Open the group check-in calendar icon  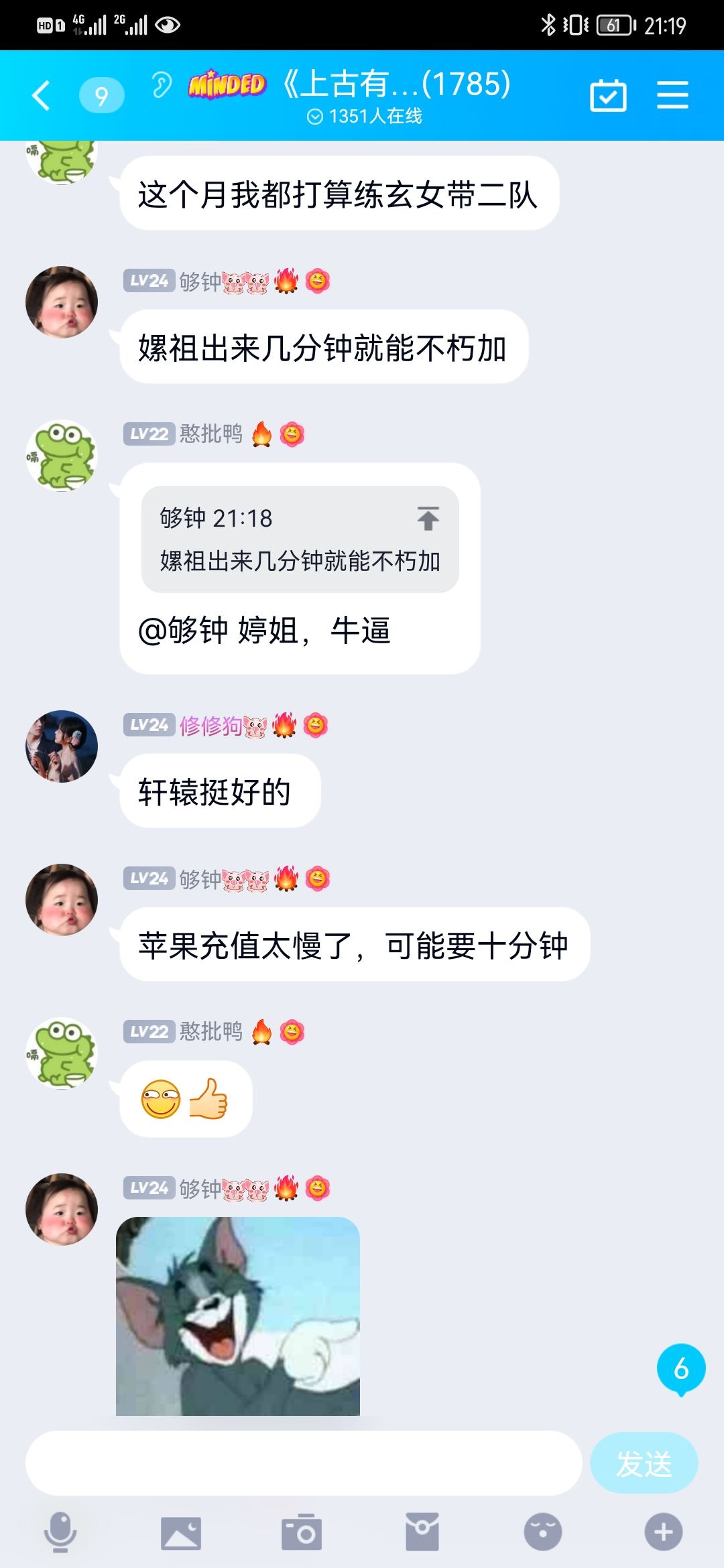click(x=608, y=95)
